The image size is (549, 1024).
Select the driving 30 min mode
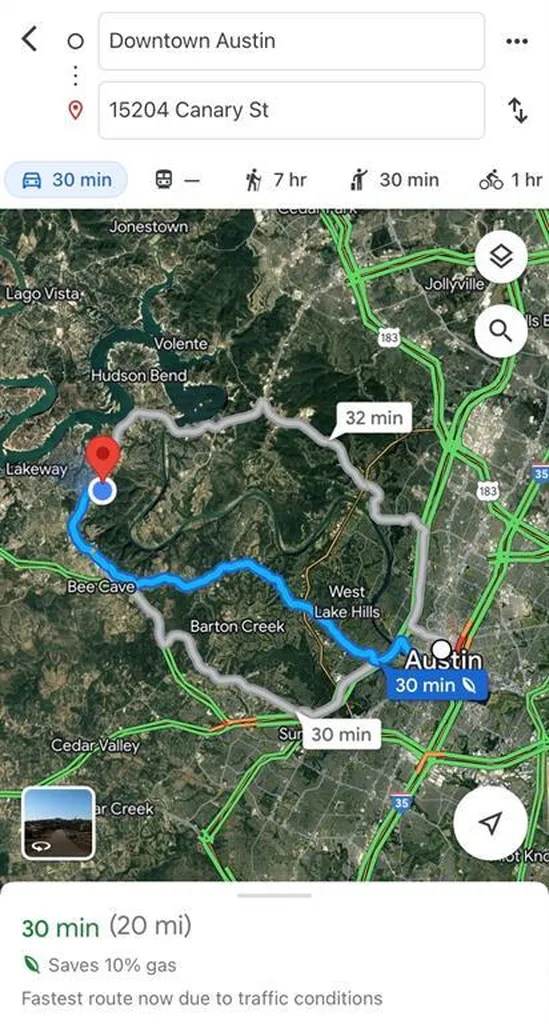pyautogui.click(x=67, y=180)
